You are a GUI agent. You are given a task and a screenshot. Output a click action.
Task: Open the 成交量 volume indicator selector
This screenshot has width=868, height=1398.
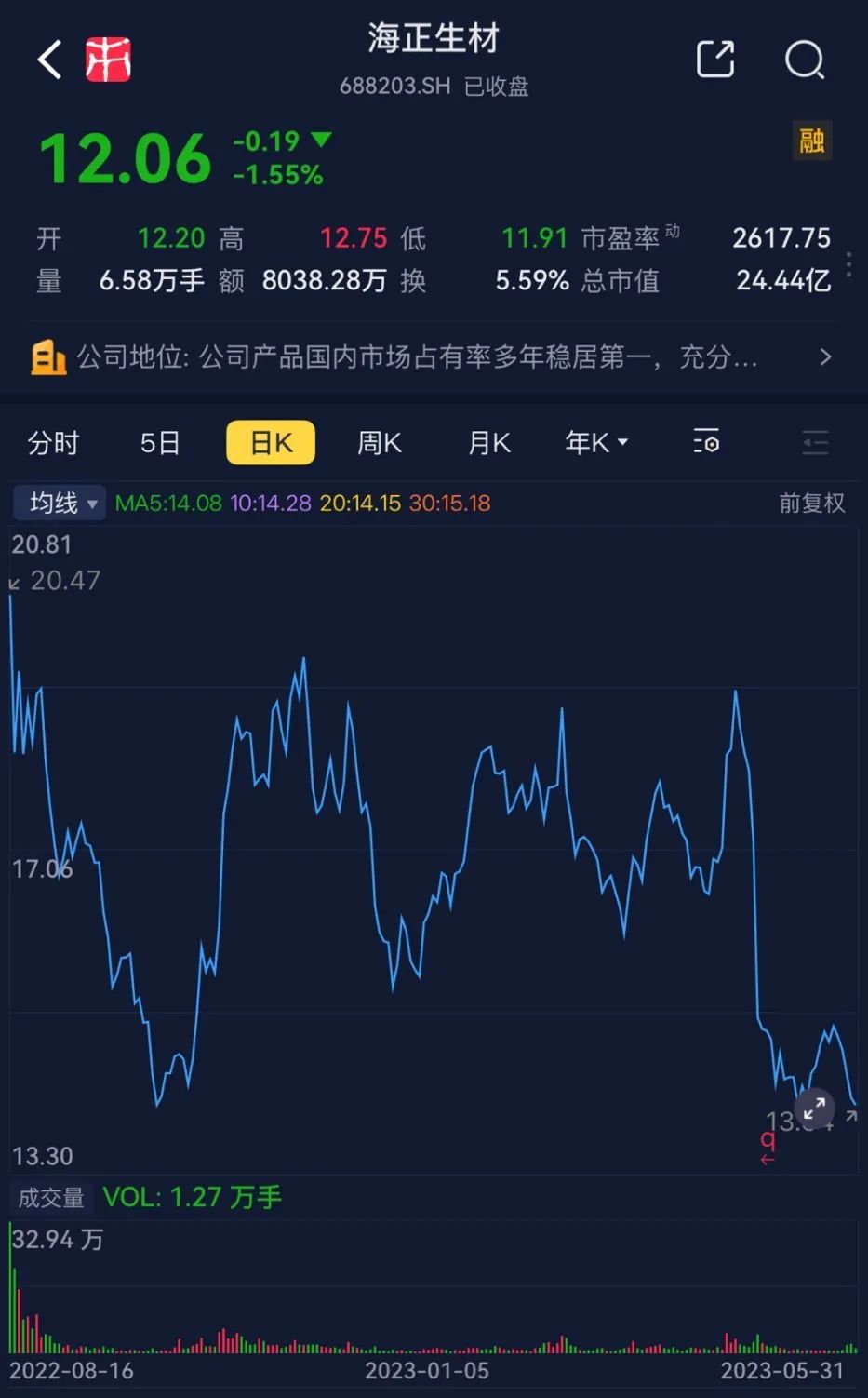[x=51, y=1198]
